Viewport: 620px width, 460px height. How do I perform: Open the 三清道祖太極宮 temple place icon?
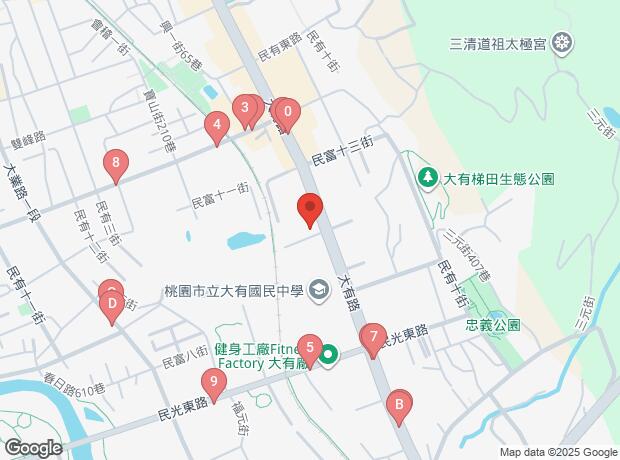[x=563, y=44]
